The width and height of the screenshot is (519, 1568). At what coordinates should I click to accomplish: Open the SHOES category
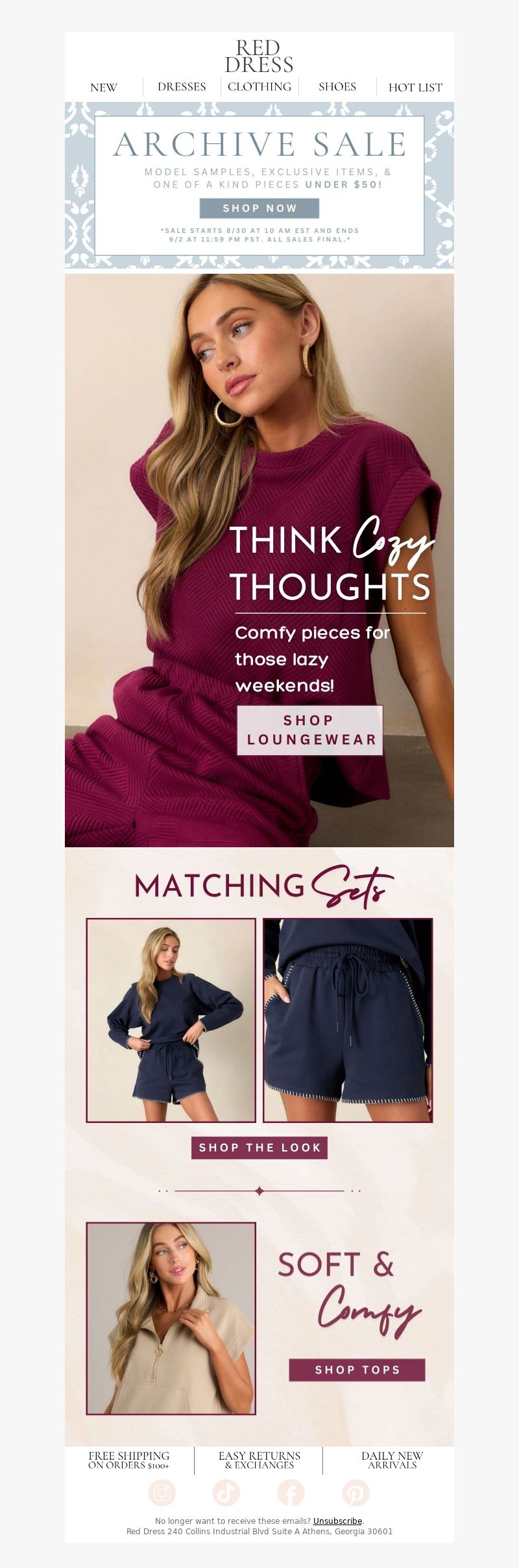tap(337, 87)
